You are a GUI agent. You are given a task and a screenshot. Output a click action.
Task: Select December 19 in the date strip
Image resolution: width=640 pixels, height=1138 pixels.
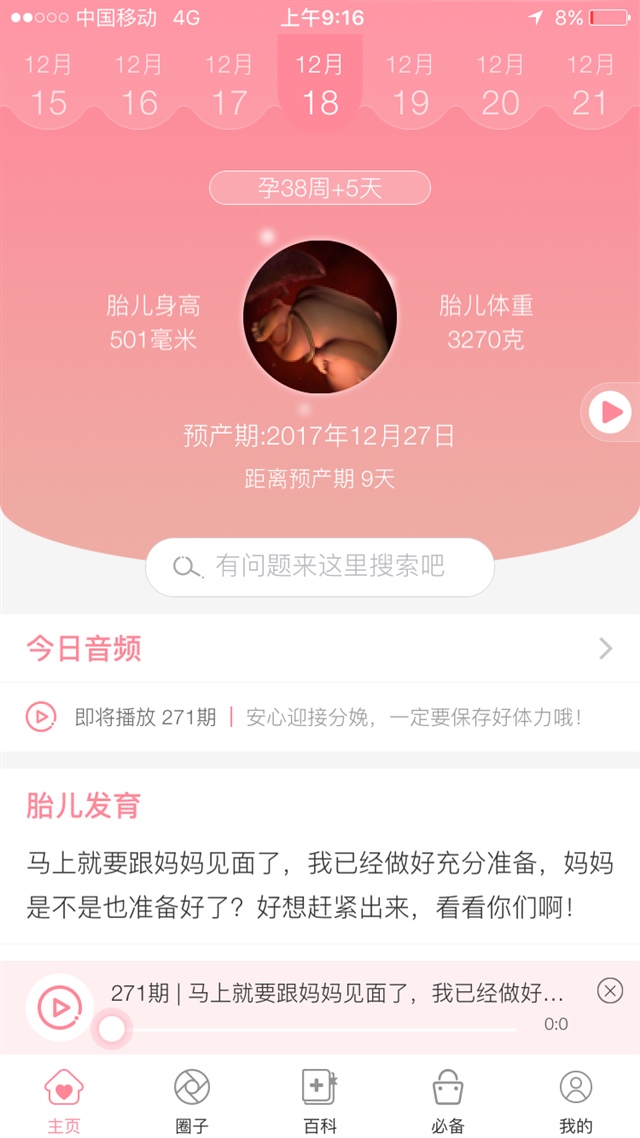(x=410, y=86)
